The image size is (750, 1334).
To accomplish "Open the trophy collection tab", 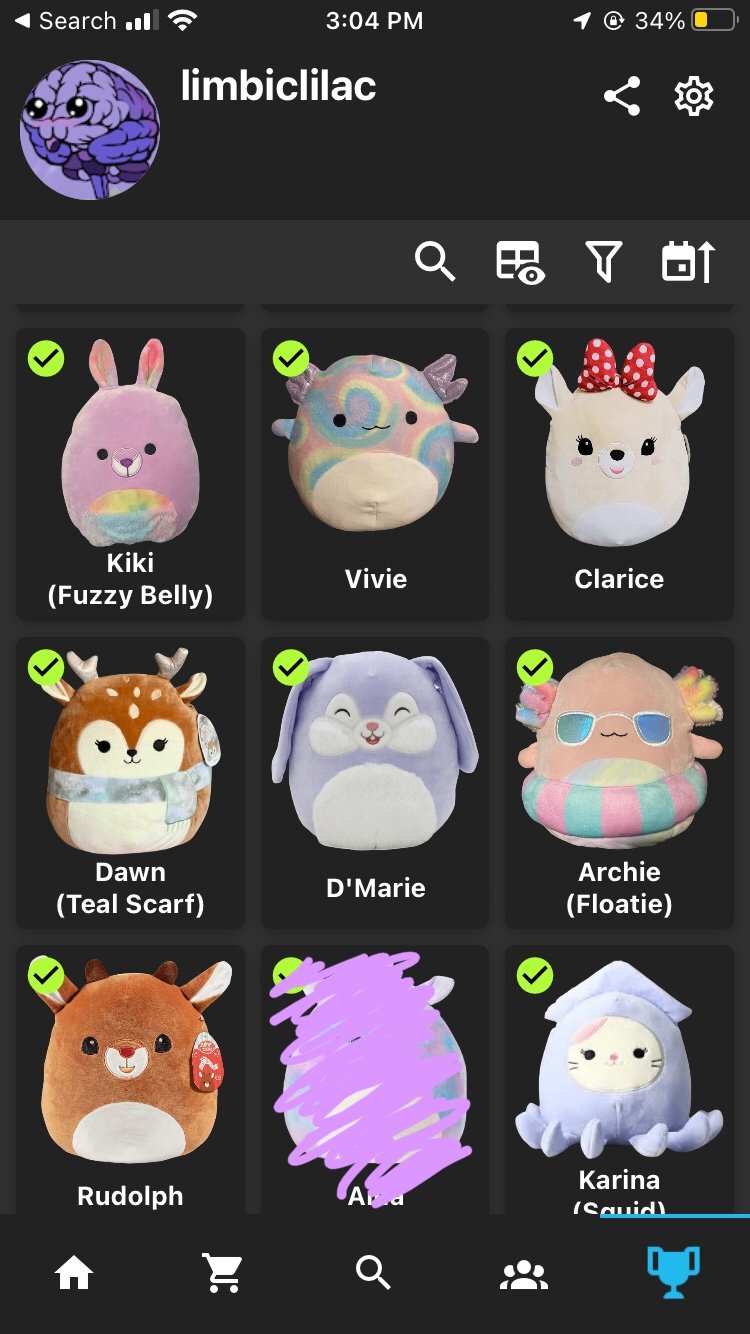I will point(673,1272).
